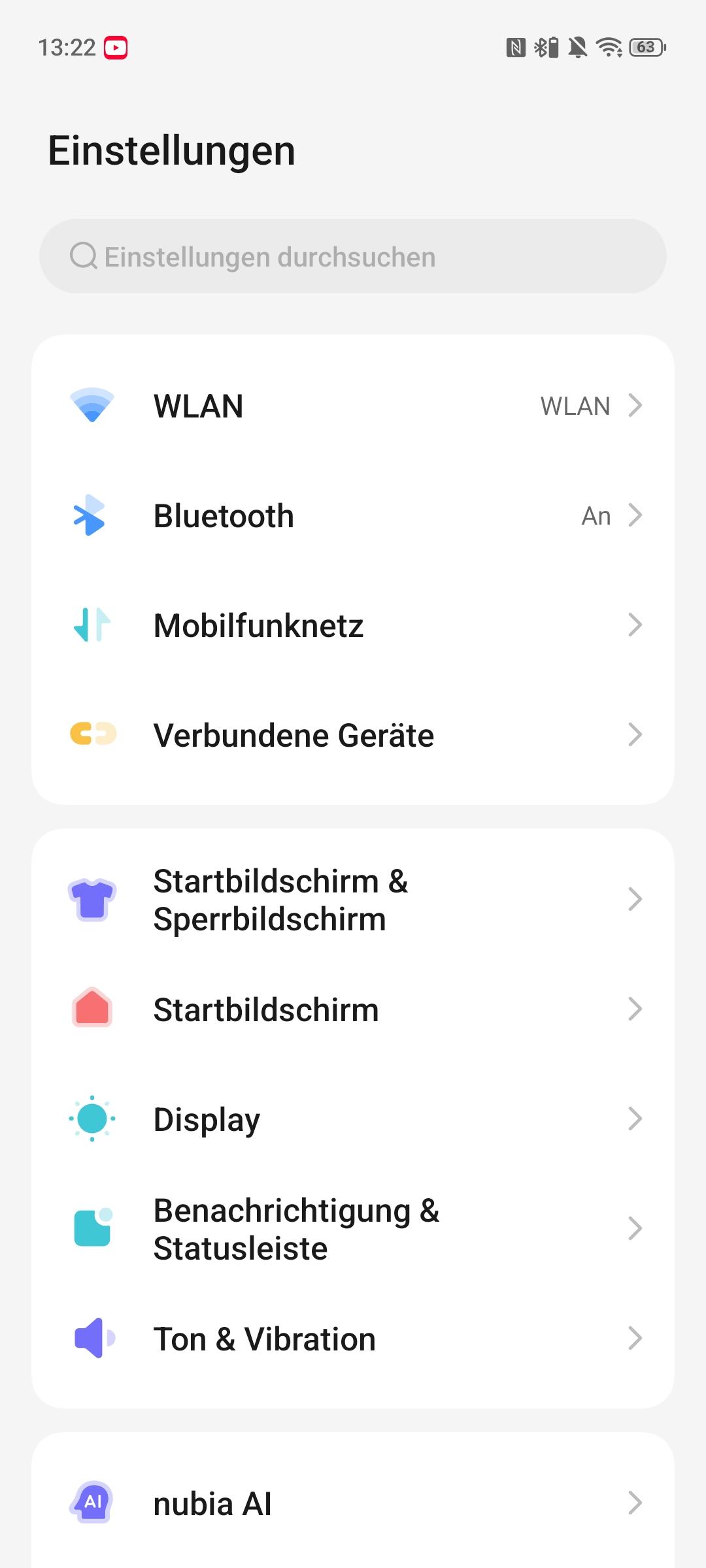The width and height of the screenshot is (706, 1568).
Task: Open Startbildschirm & Sperrbildschirm settings
Action: [x=353, y=900]
